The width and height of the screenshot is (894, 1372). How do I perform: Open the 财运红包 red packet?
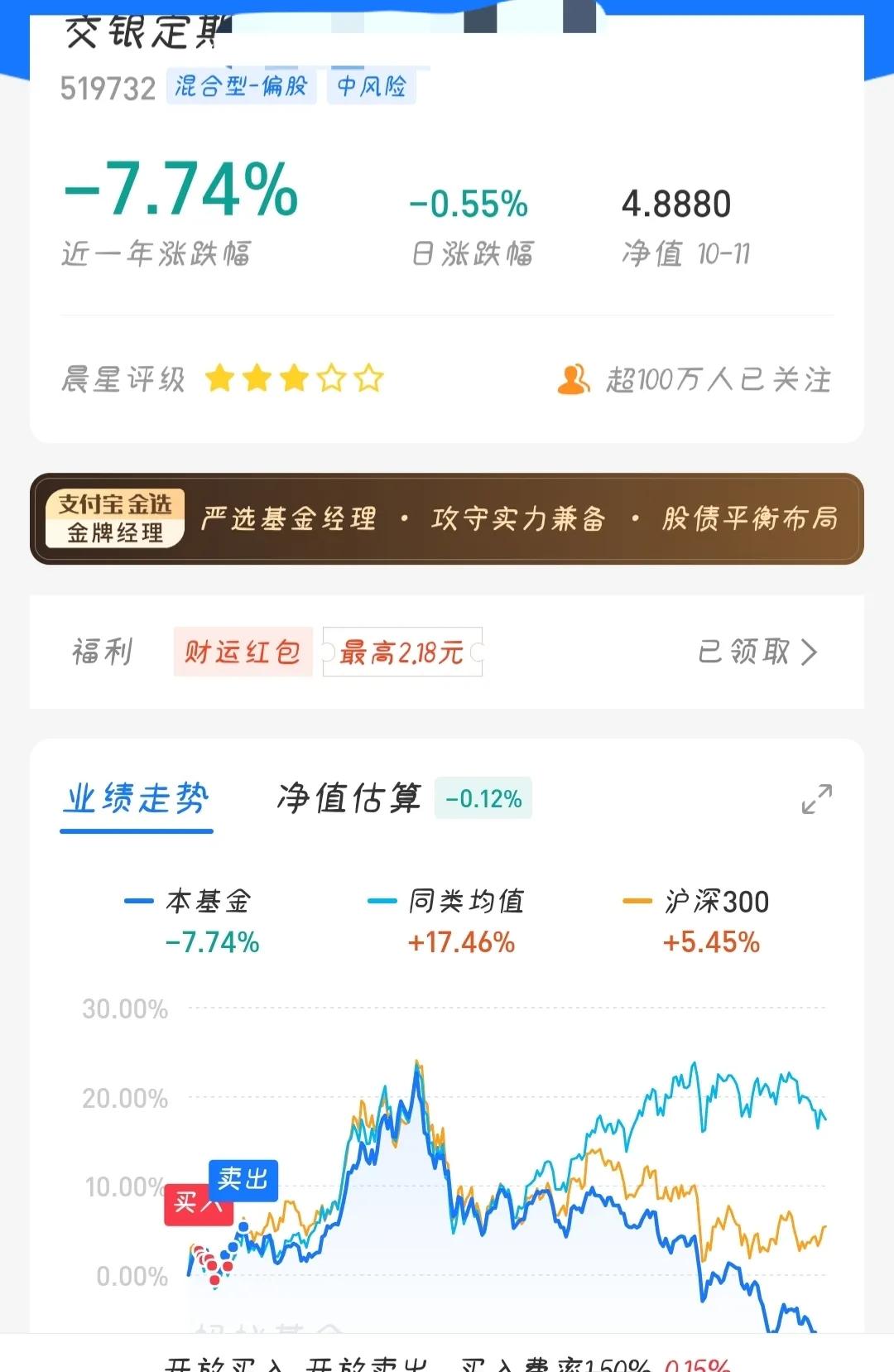point(243,652)
